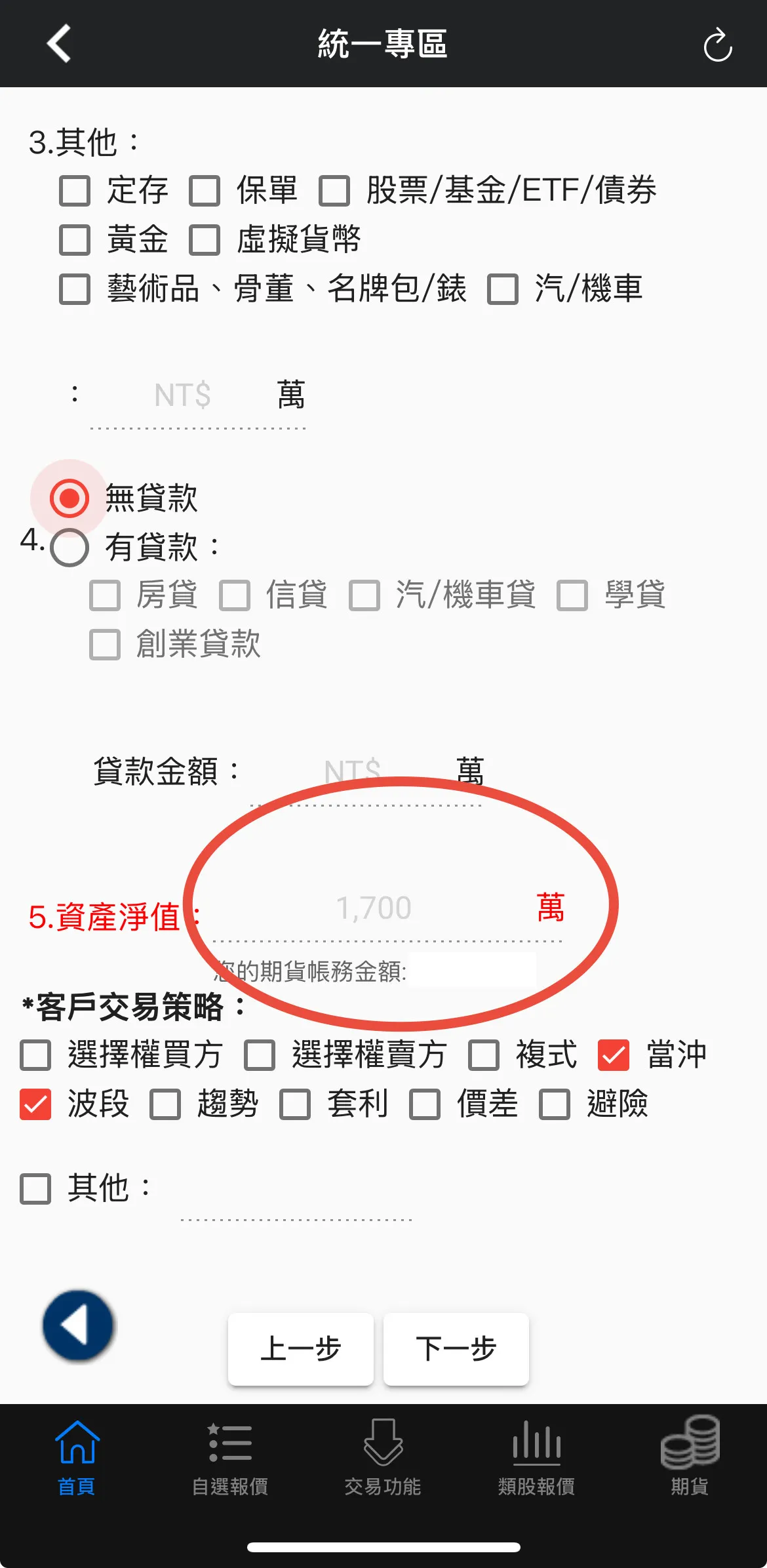The height and width of the screenshot is (1568, 767).
Task: Open the 交易功能 tab
Action: point(383,1455)
